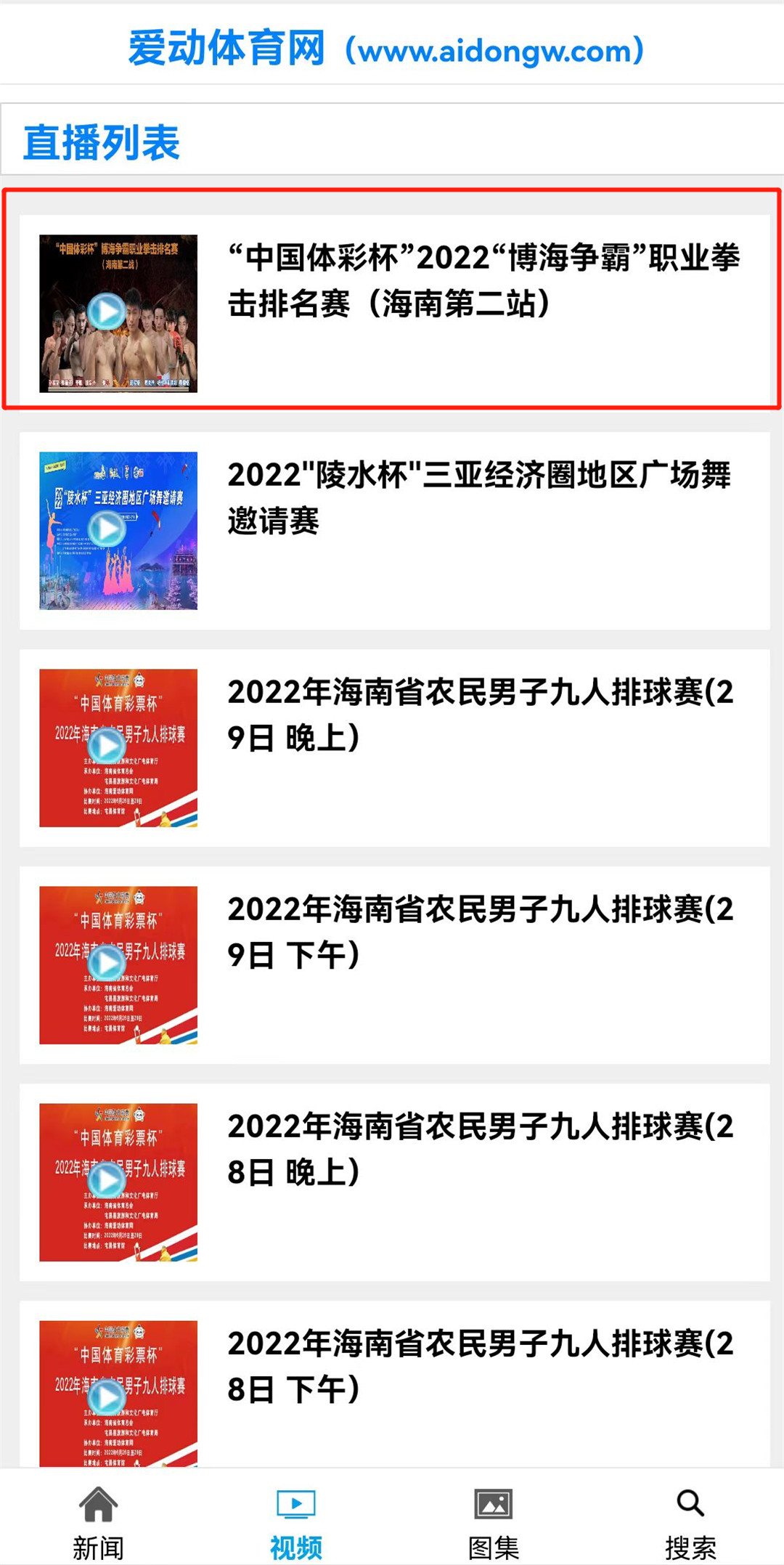The image size is (784, 1565).
Task: Open the volleyball match stream for 29日 晚上
Action: coord(394,747)
